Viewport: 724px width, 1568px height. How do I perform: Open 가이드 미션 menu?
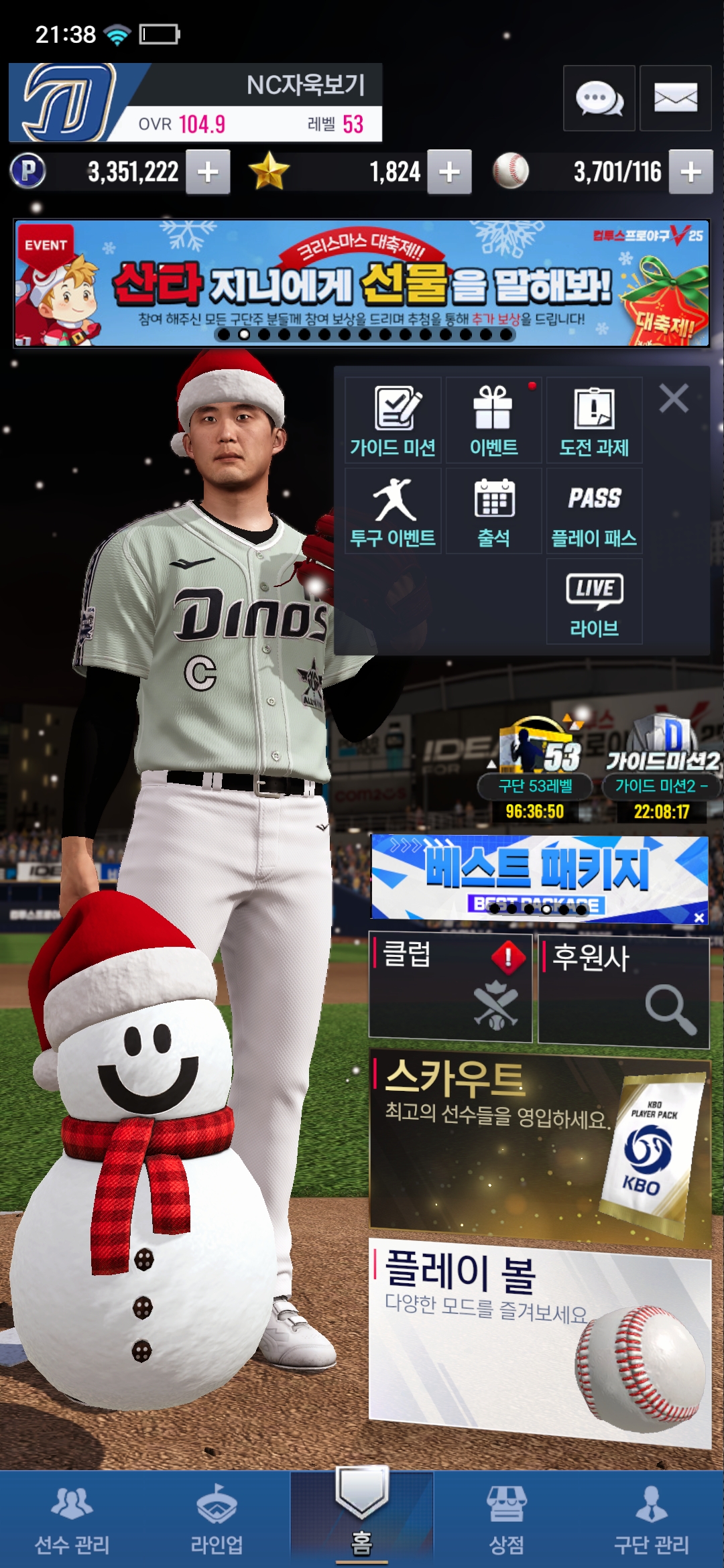[393, 420]
